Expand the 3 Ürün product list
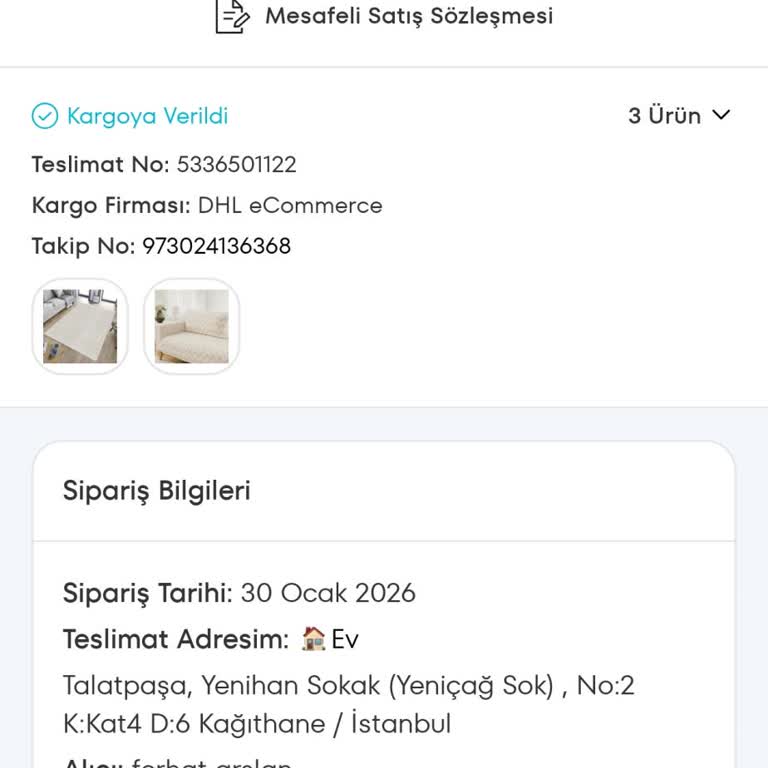 tap(680, 116)
